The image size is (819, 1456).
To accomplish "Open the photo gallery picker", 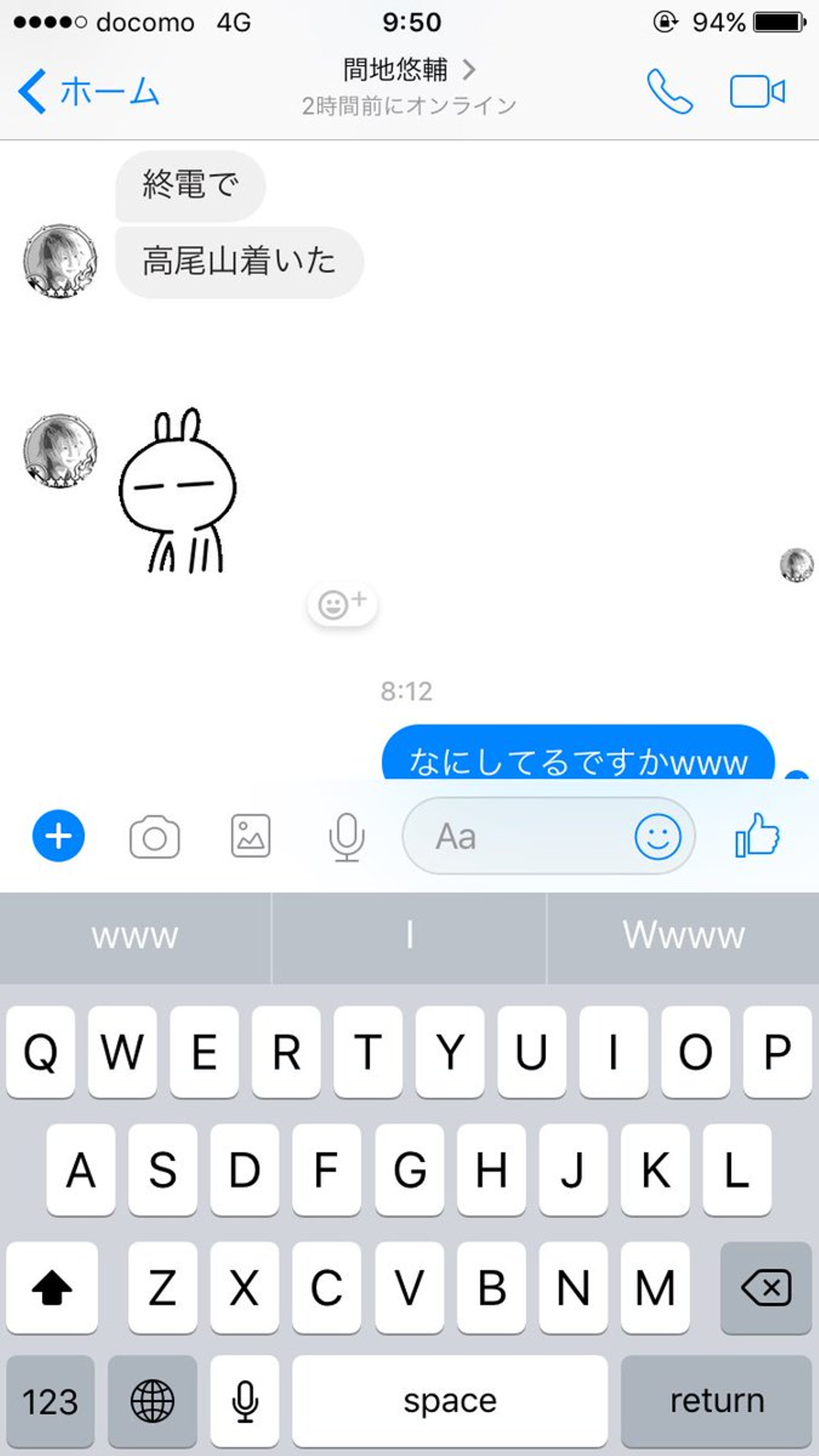I will [250, 836].
